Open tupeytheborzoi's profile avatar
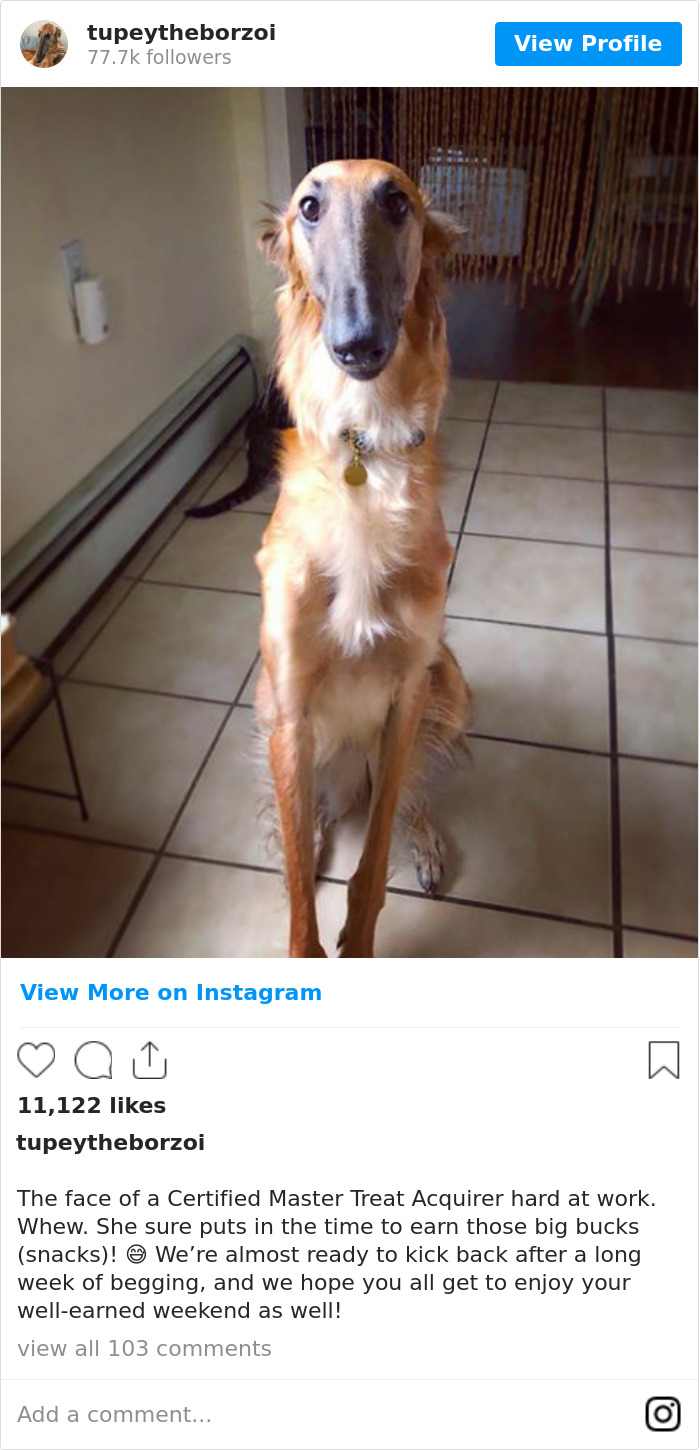Viewport: 700px width, 1450px height. tap(44, 44)
